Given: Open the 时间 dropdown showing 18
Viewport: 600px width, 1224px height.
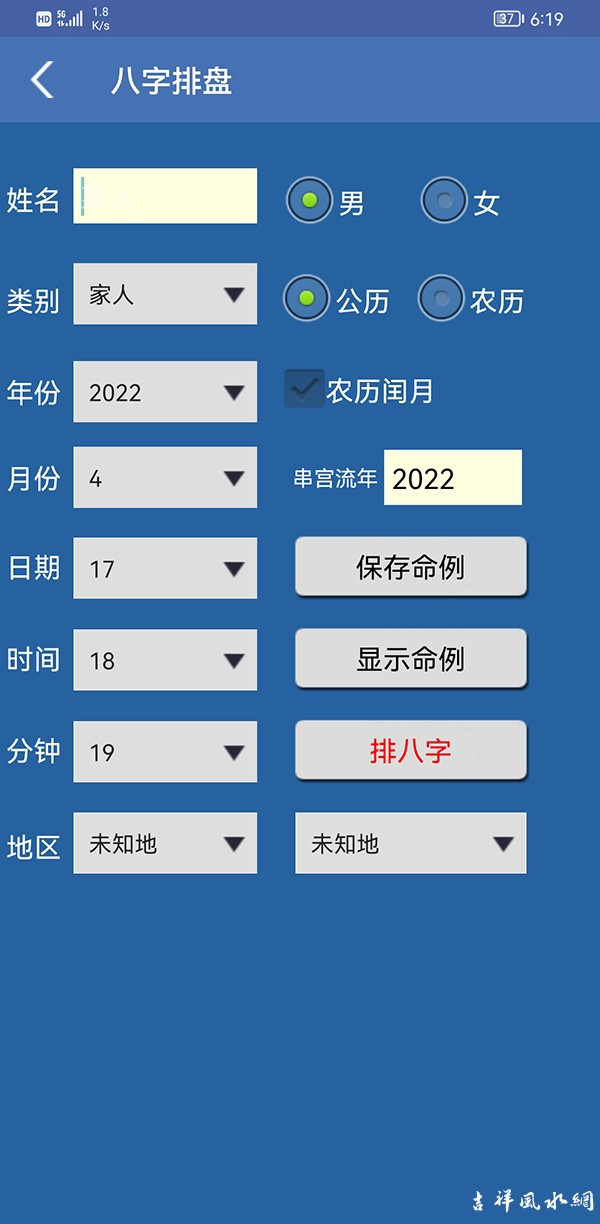Looking at the screenshot, I should [165, 660].
